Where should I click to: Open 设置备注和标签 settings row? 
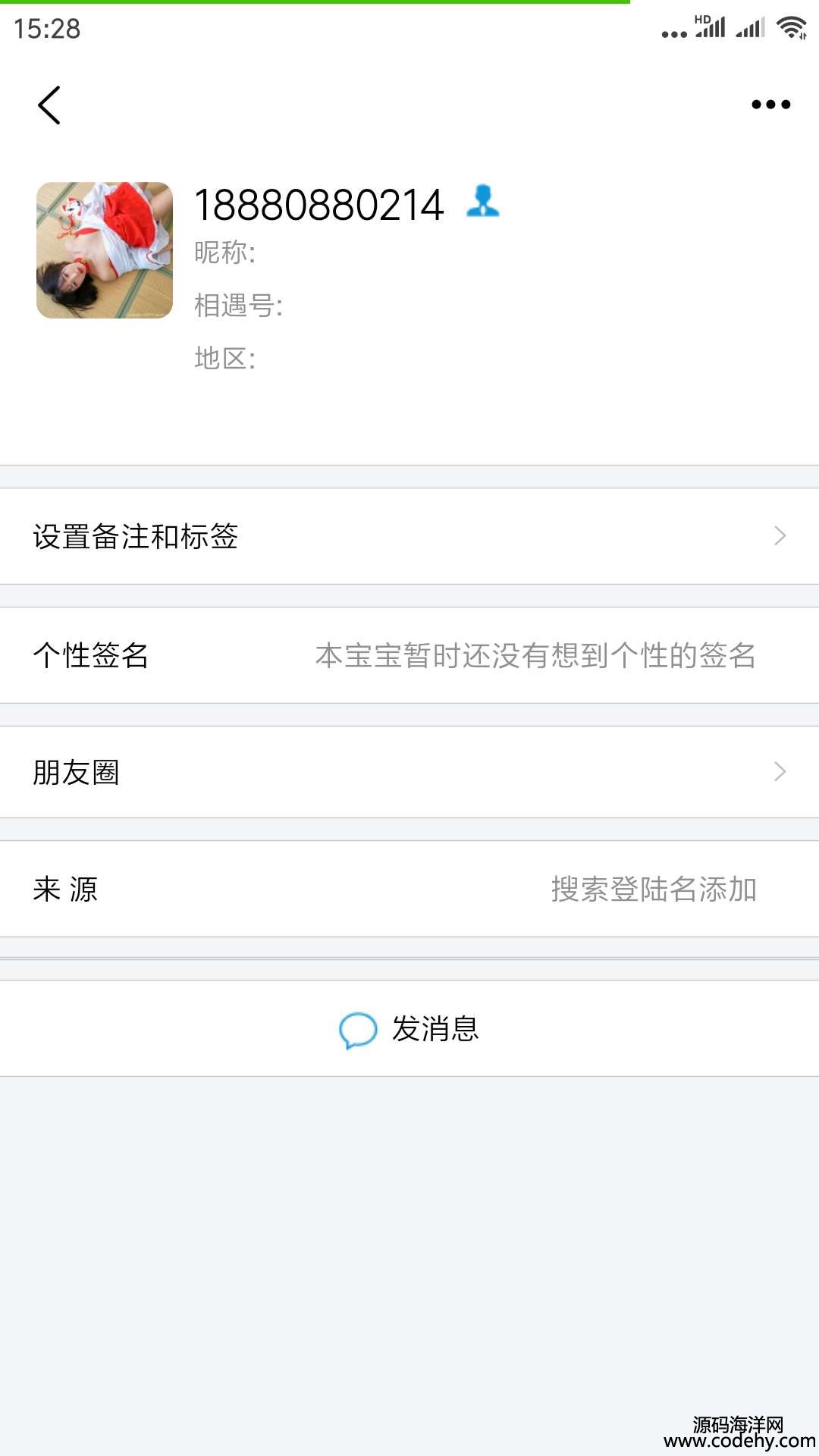pyautogui.click(x=409, y=536)
